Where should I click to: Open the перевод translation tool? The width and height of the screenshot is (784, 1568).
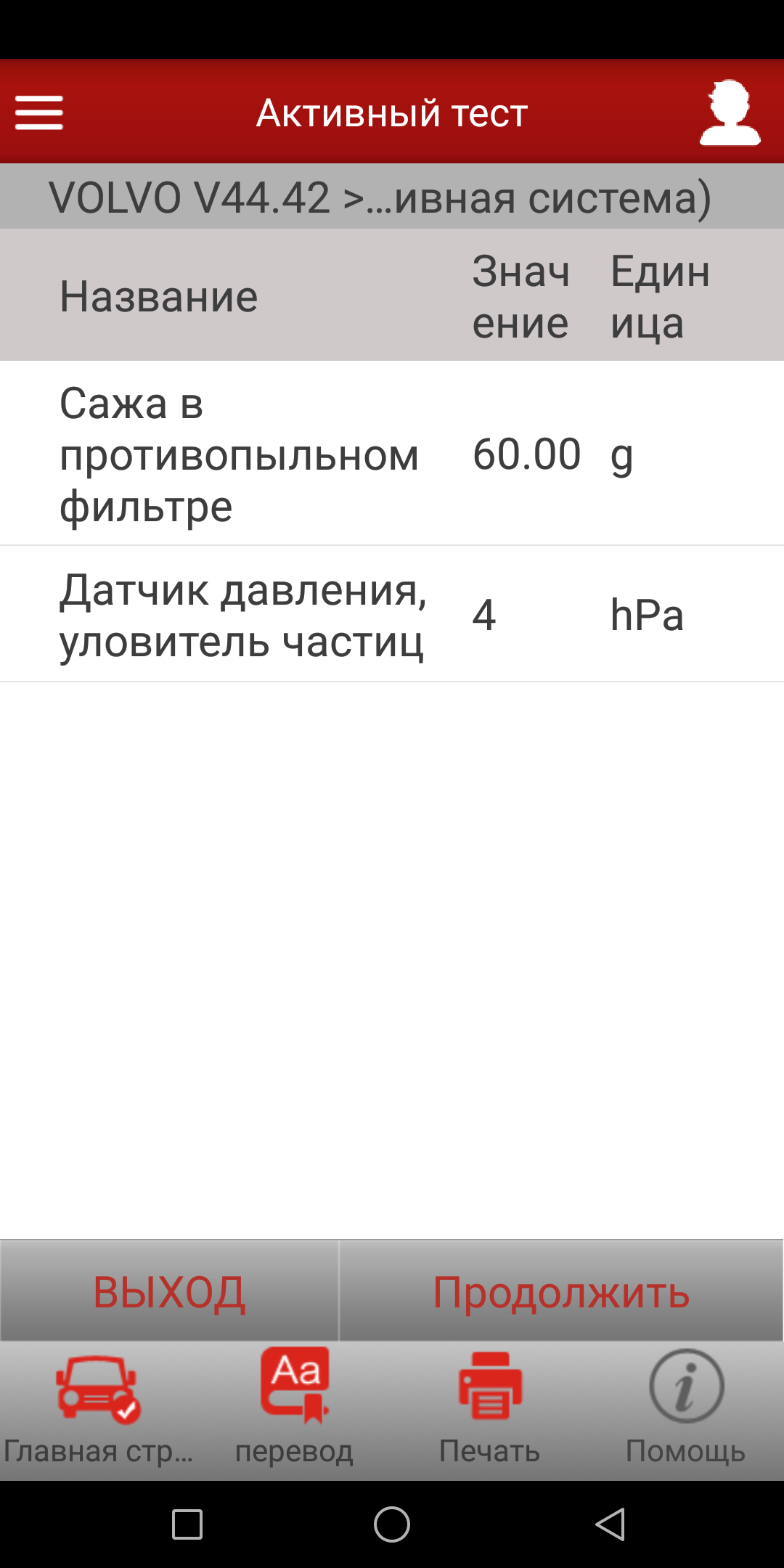click(x=294, y=1409)
